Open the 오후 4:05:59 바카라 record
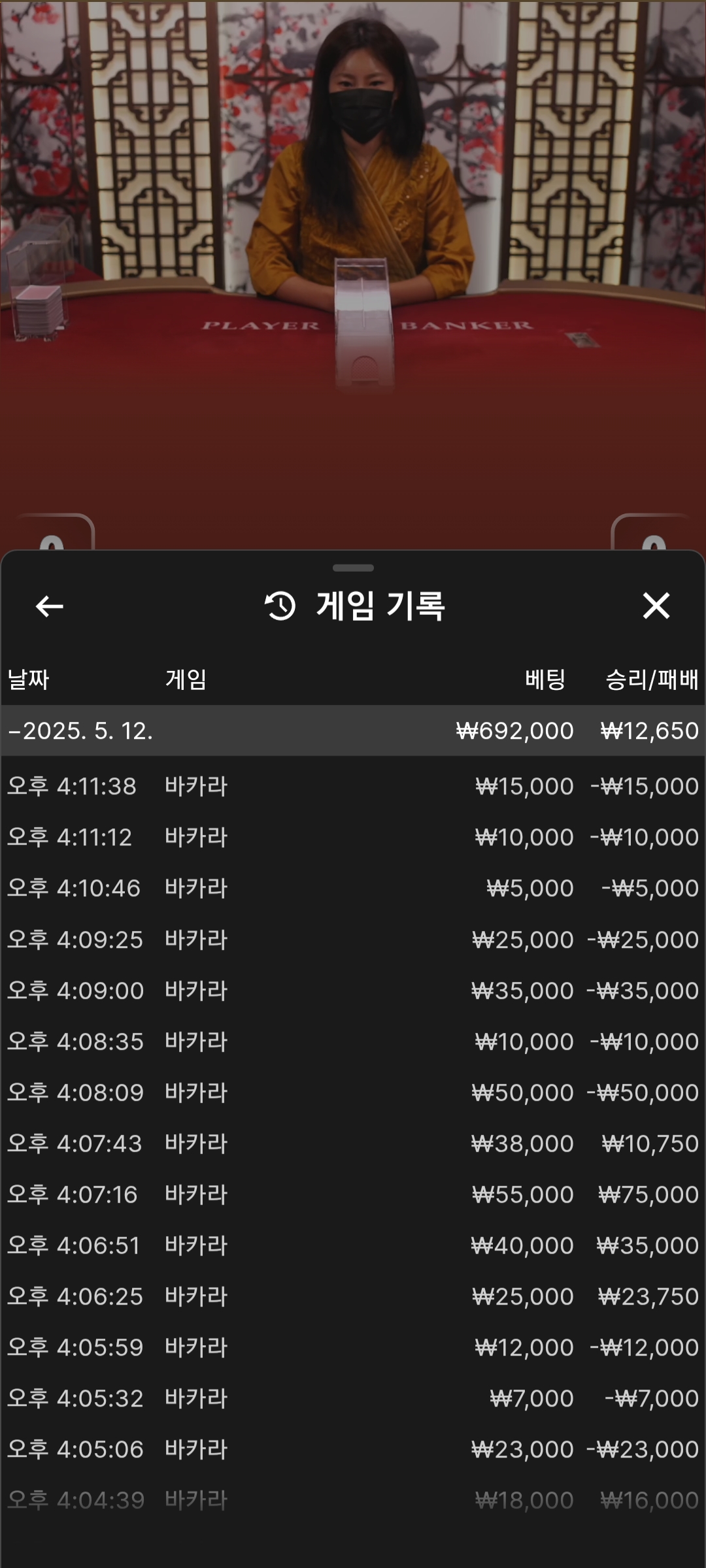The width and height of the screenshot is (706, 1568). (x=353, y=1347)
